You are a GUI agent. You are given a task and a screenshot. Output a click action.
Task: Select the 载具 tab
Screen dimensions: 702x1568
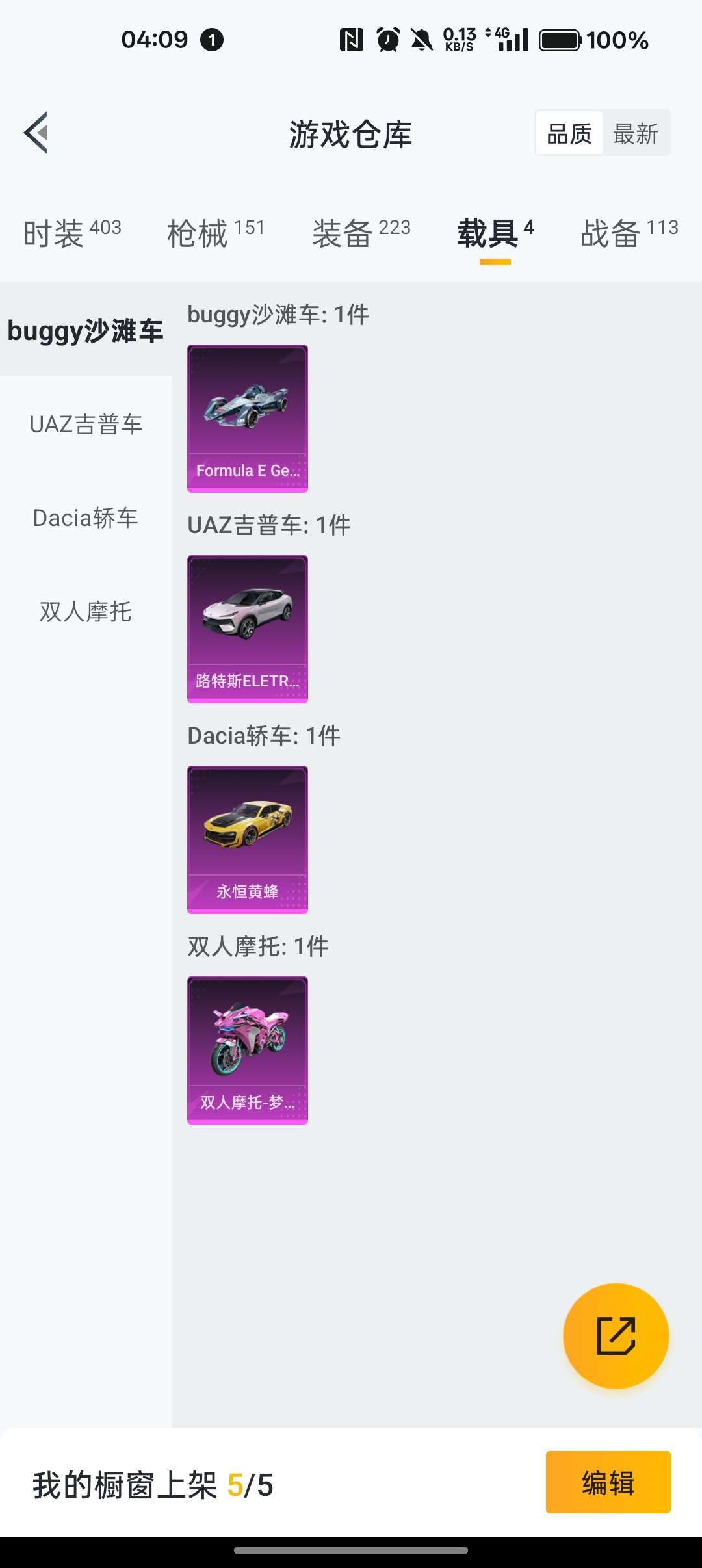(x=495, y=233)
